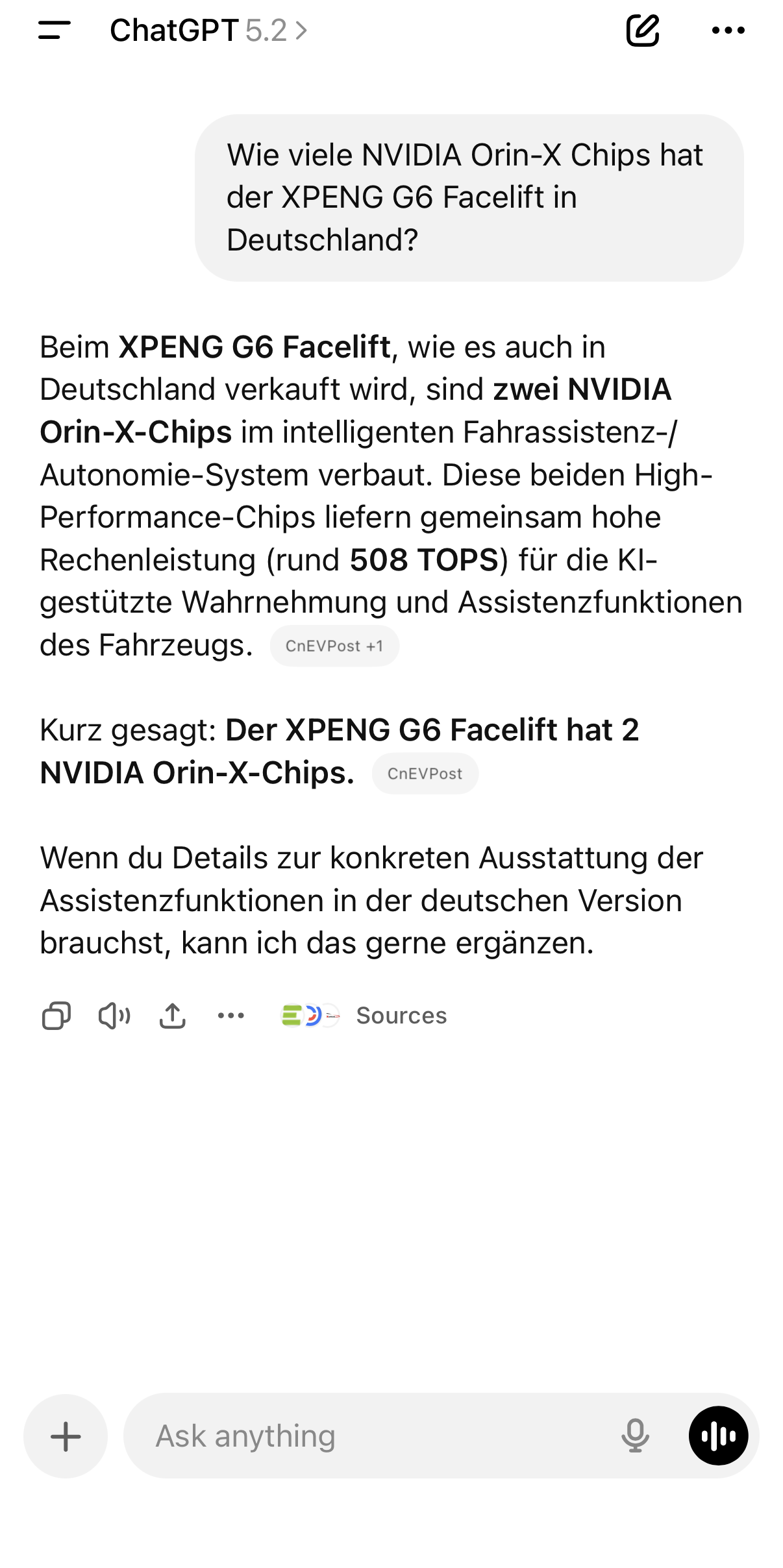Open more options under the response
Image resolution: width=783 pixels, height=1568 pixels.
(231, 1016)
